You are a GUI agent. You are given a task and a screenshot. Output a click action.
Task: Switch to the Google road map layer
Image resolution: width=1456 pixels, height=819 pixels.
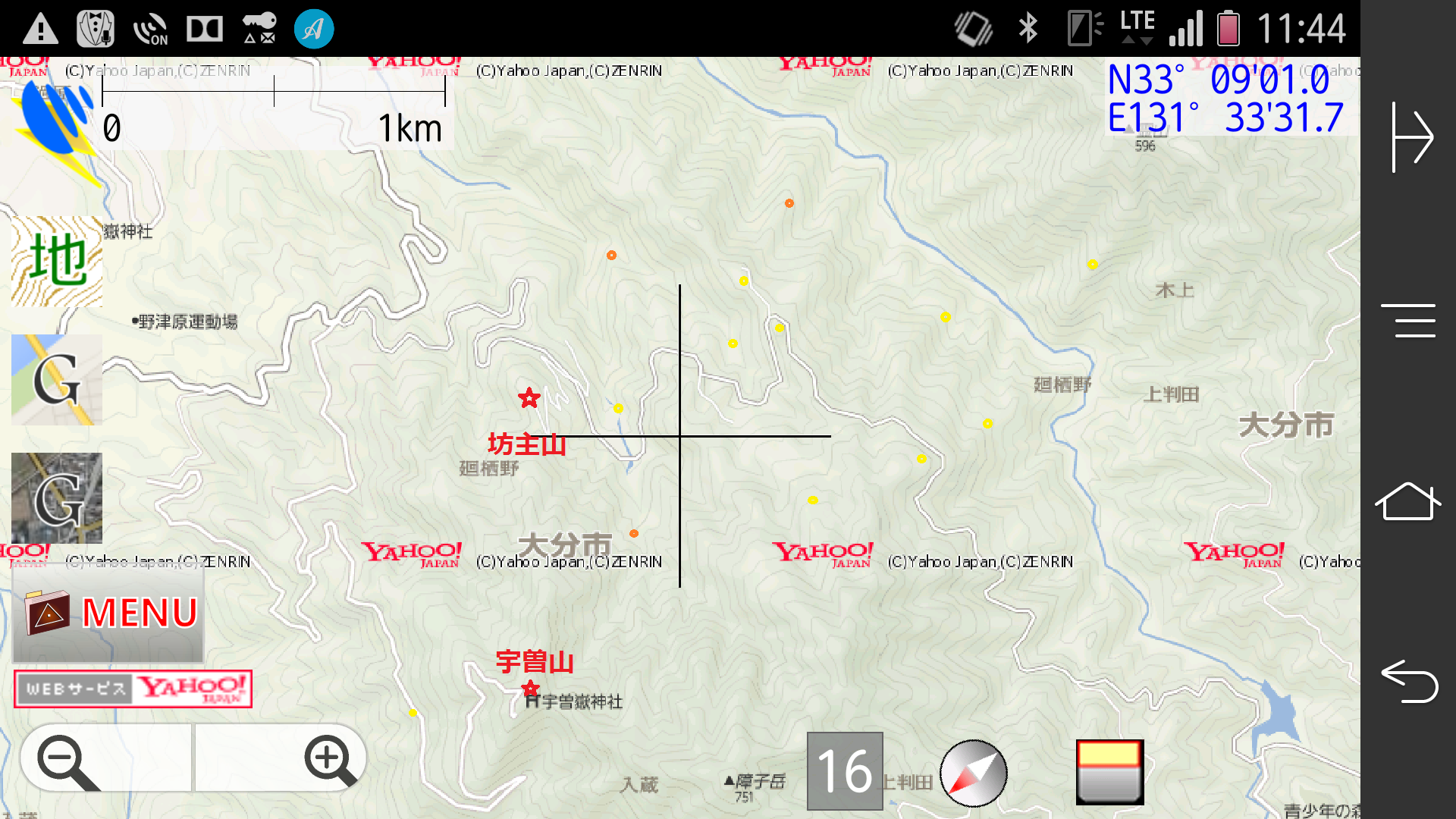[57, 380]
